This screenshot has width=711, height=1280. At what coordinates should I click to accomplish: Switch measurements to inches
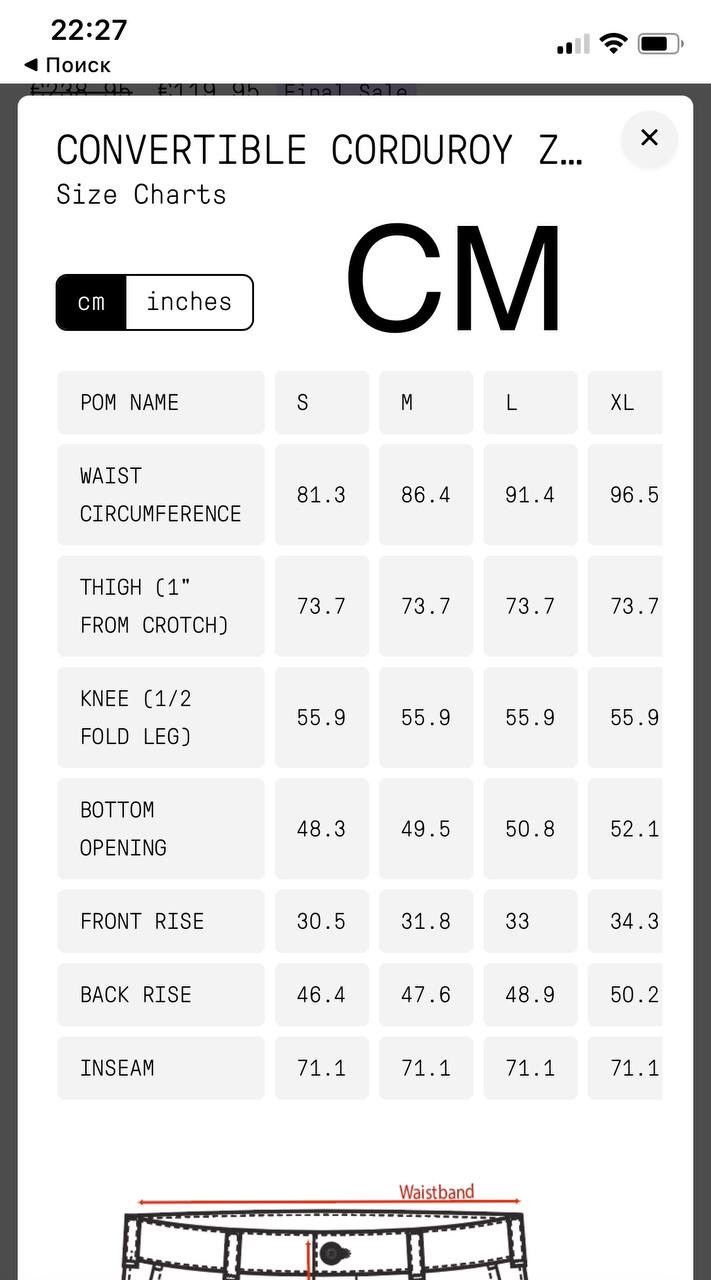tap(189, 302)
